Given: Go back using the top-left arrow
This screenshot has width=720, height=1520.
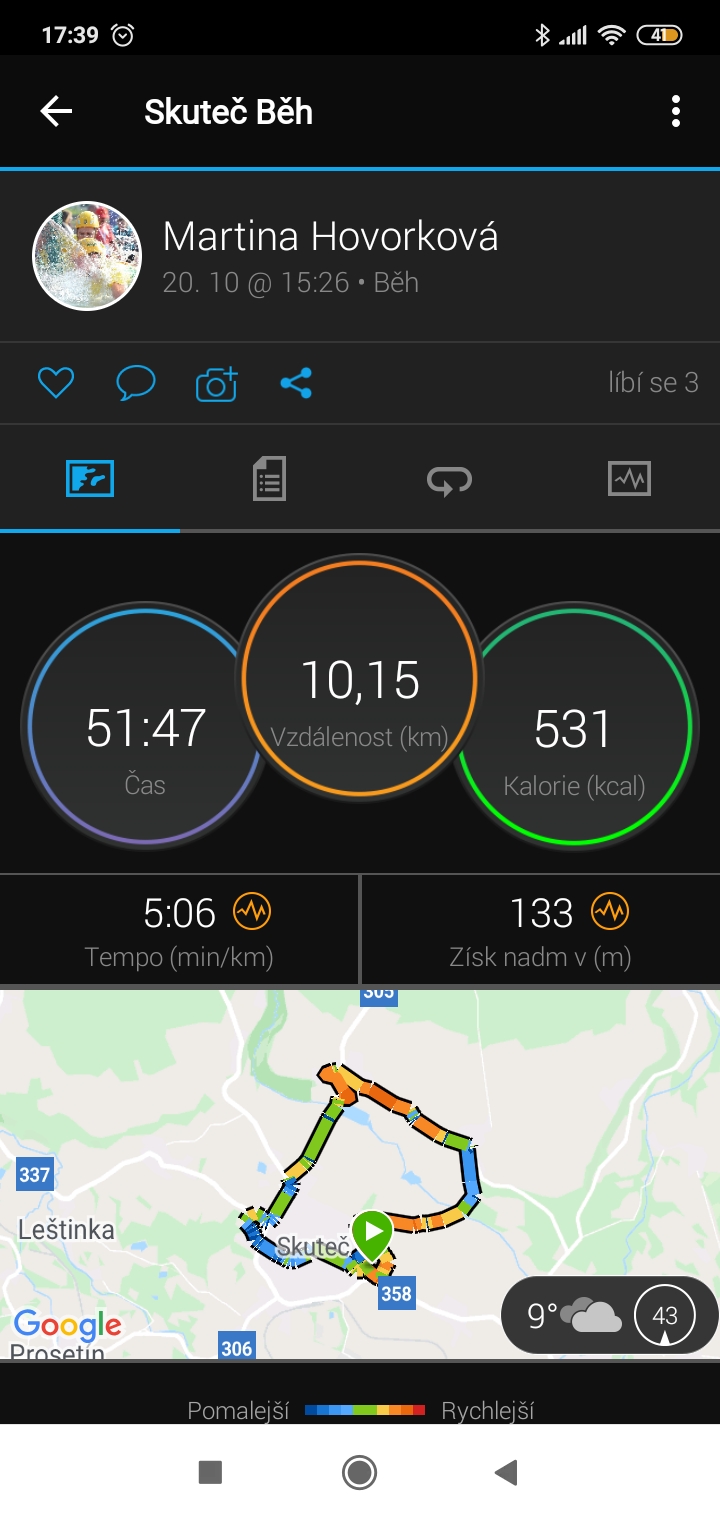Looking at the screenshot, I should point(56,111).
